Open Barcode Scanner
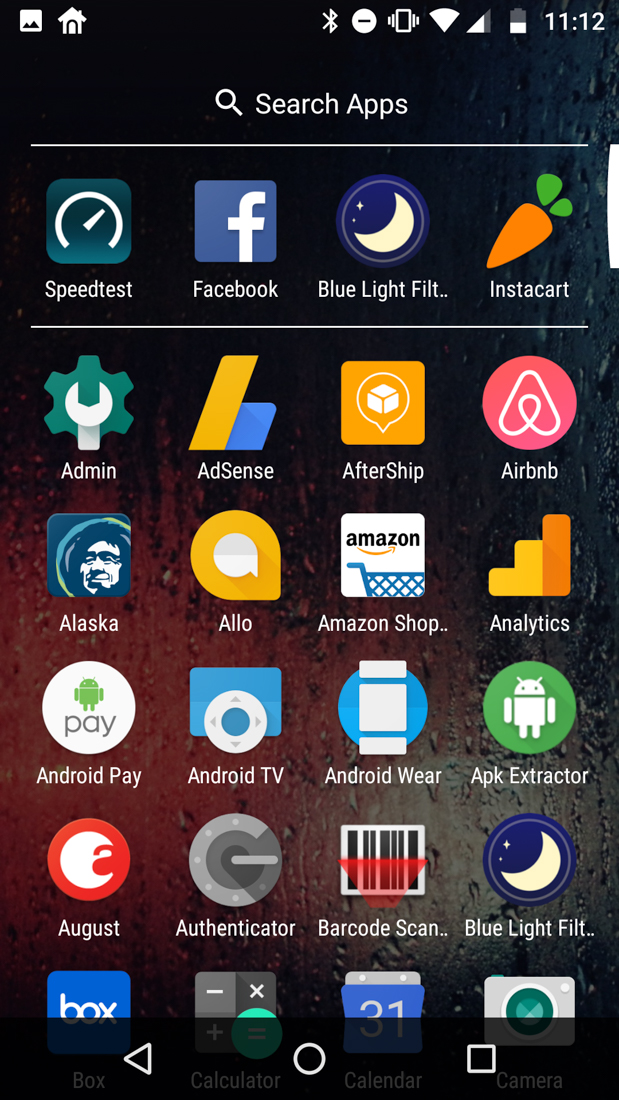The height and width of the screenshot is (1100, 619). point(383,860)
